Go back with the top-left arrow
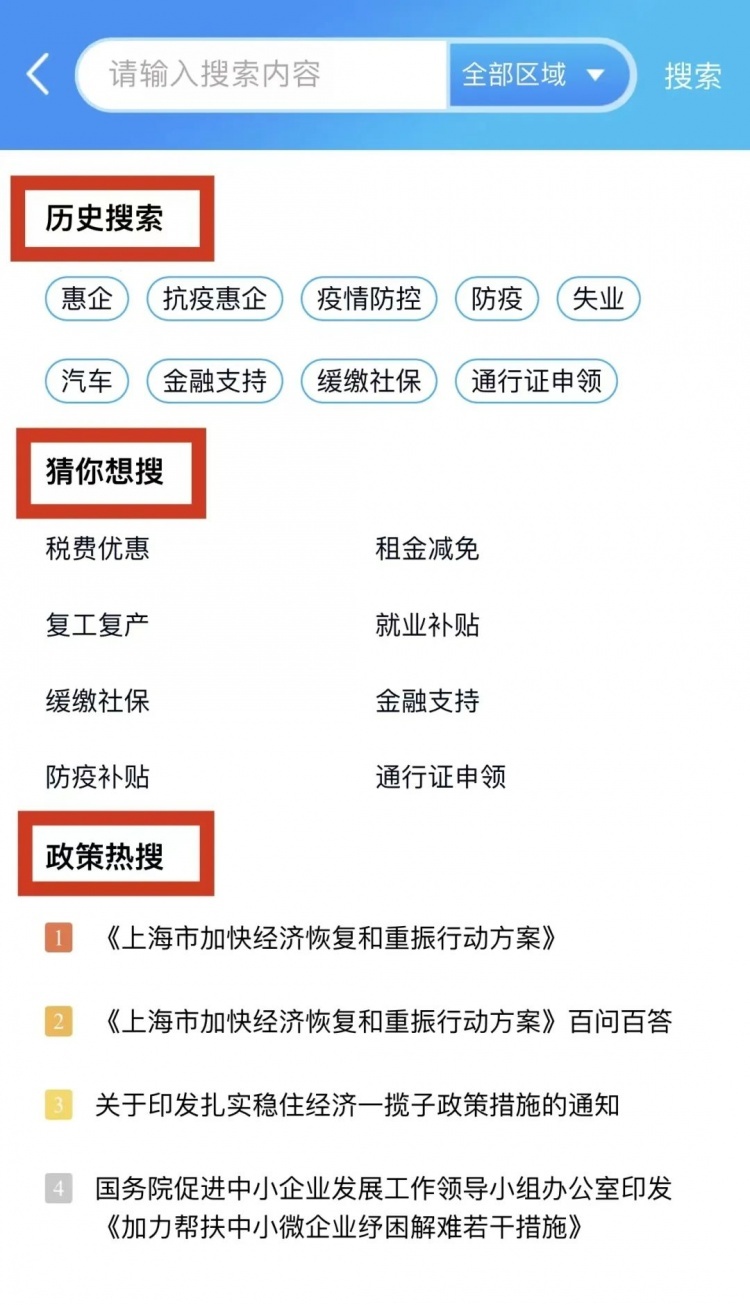Screen dimensions: 750x1305 point(38,75)
